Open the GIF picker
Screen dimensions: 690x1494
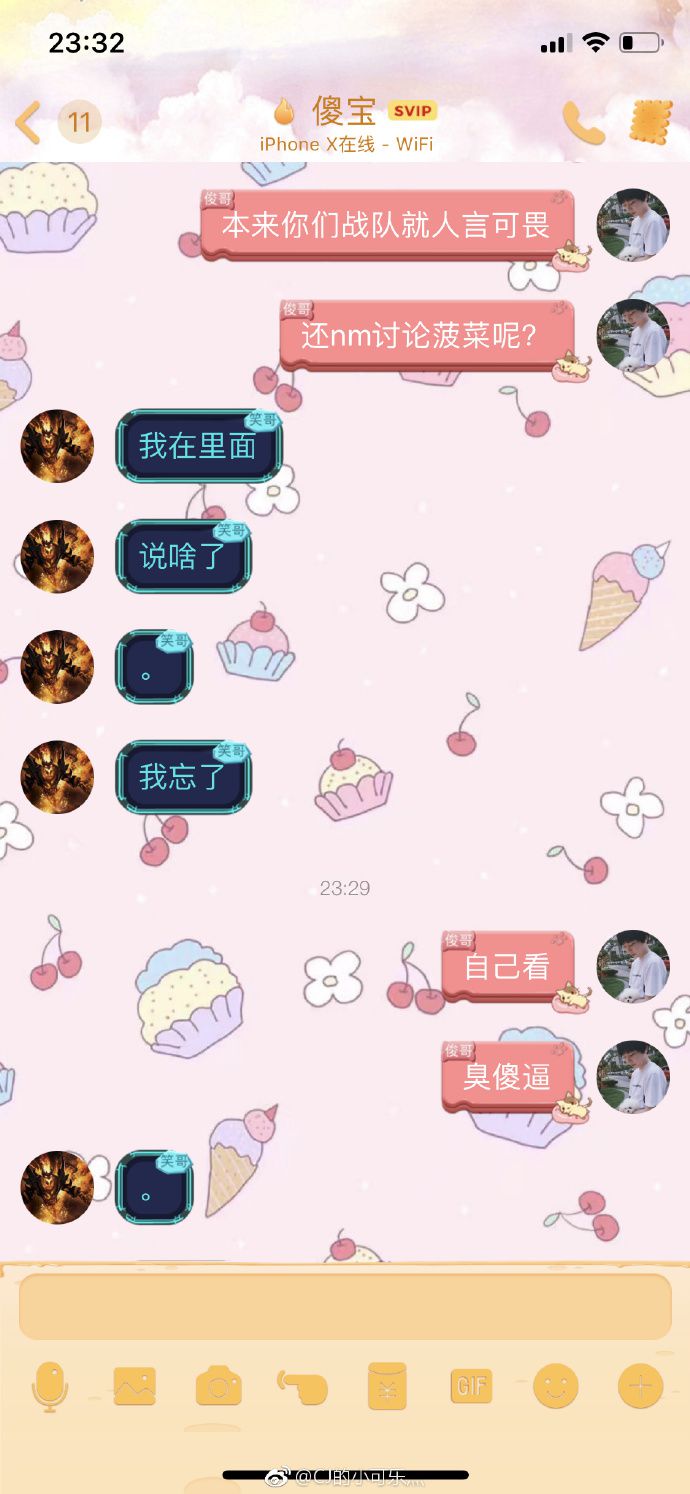[x=471, y=1387]
